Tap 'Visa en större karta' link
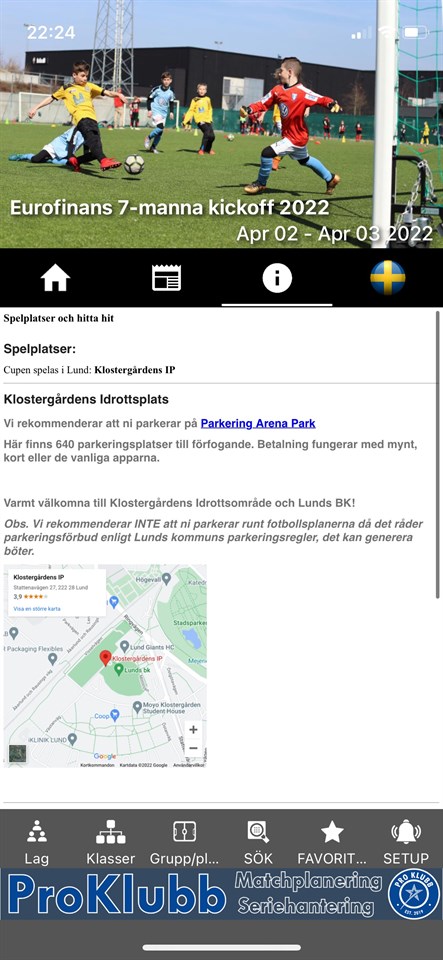The image size is (443, 960). click(x=37, y=609)
